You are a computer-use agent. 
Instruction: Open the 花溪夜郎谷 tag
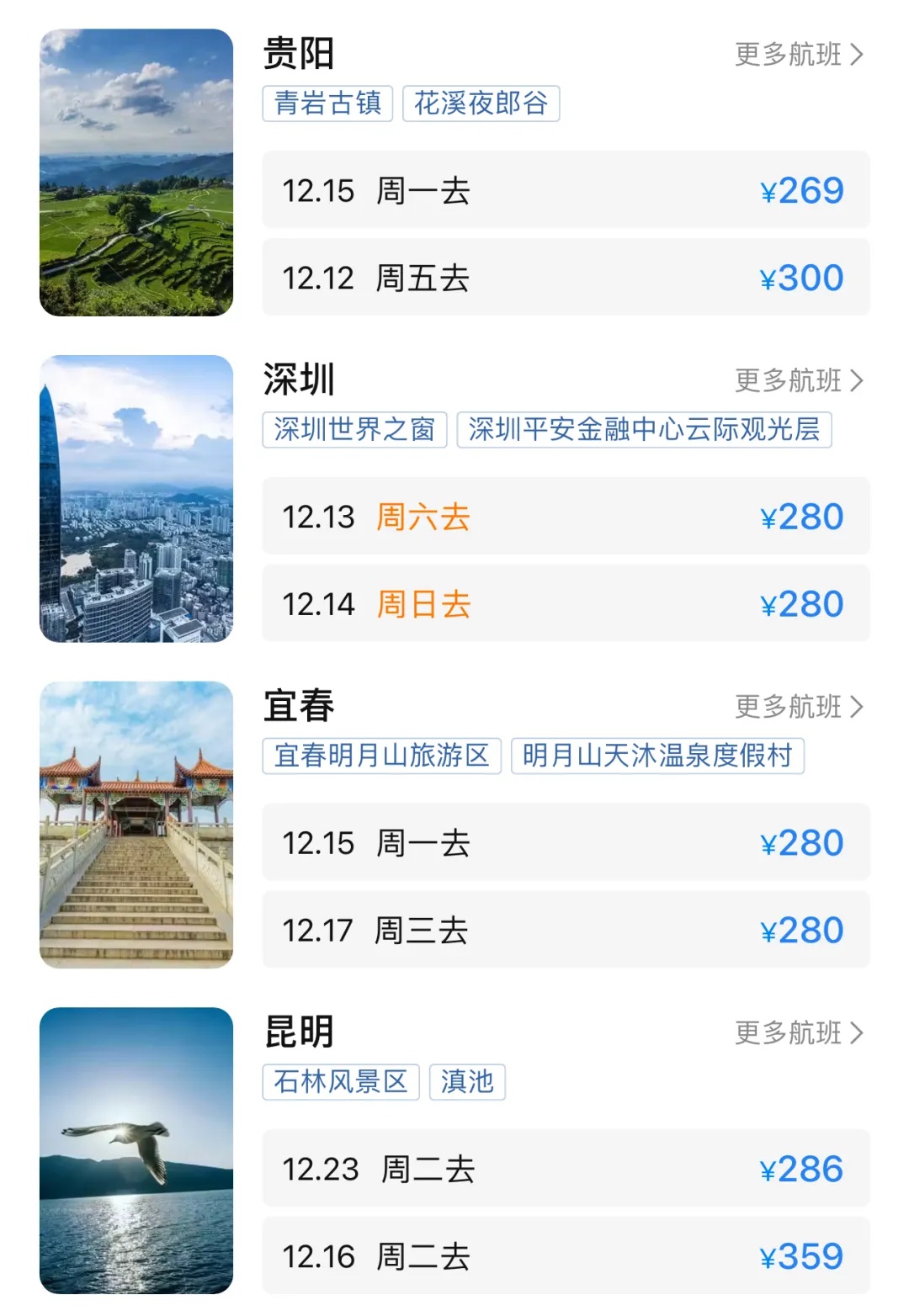(x=481, y=103)
